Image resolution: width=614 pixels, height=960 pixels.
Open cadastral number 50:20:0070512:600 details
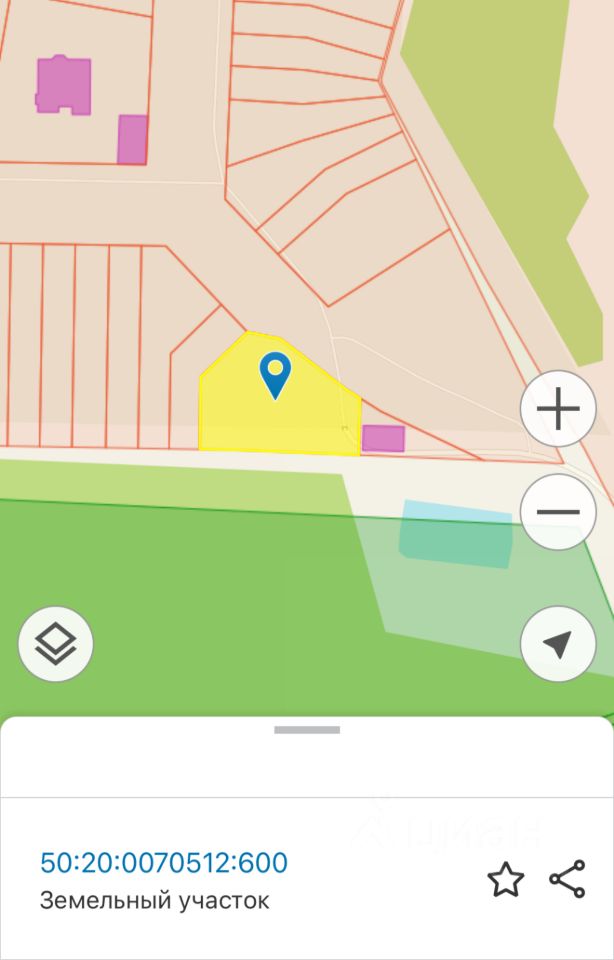tap(164, 862)
